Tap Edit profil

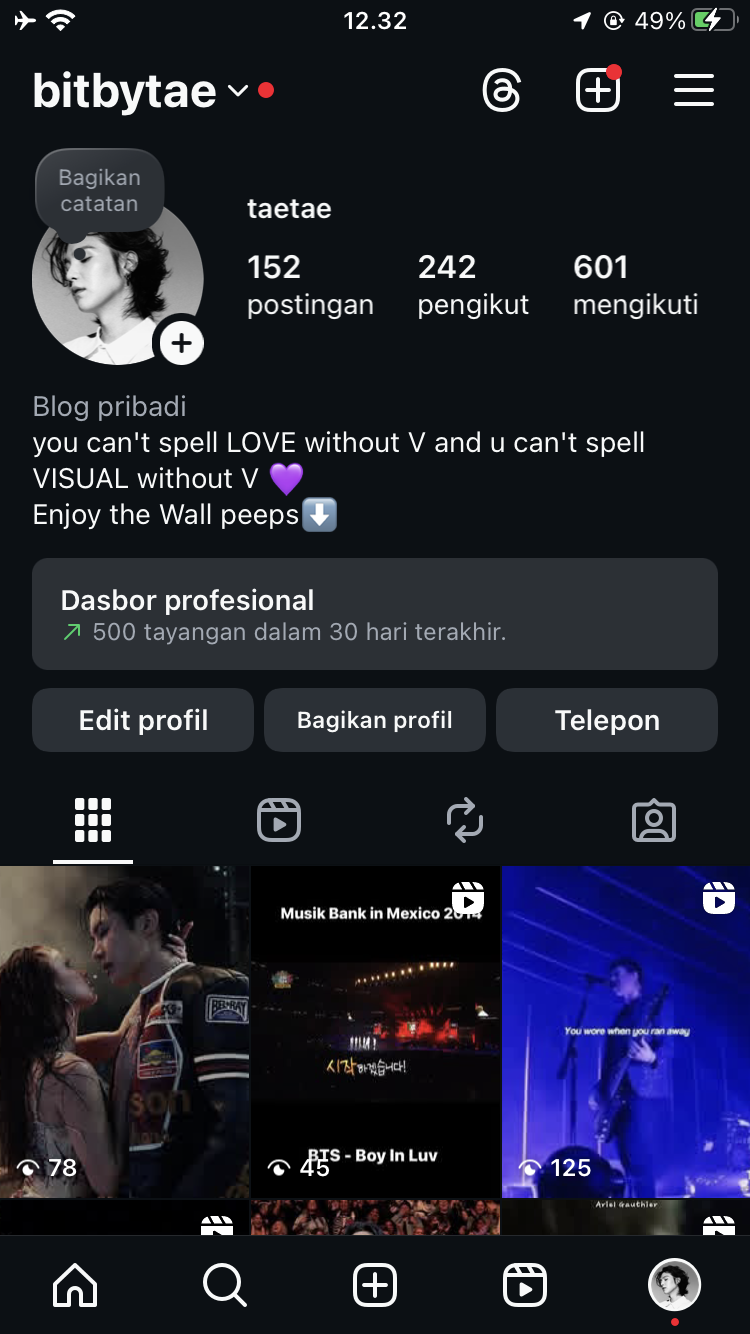click(x=143, y=720)
